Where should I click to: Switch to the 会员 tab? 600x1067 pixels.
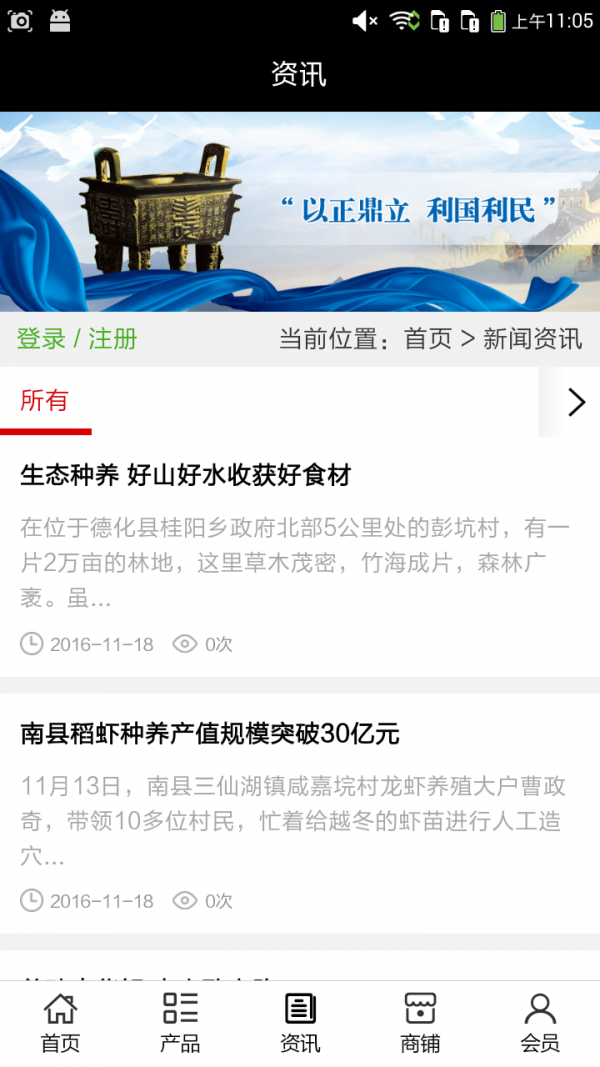click(540, 1023)
